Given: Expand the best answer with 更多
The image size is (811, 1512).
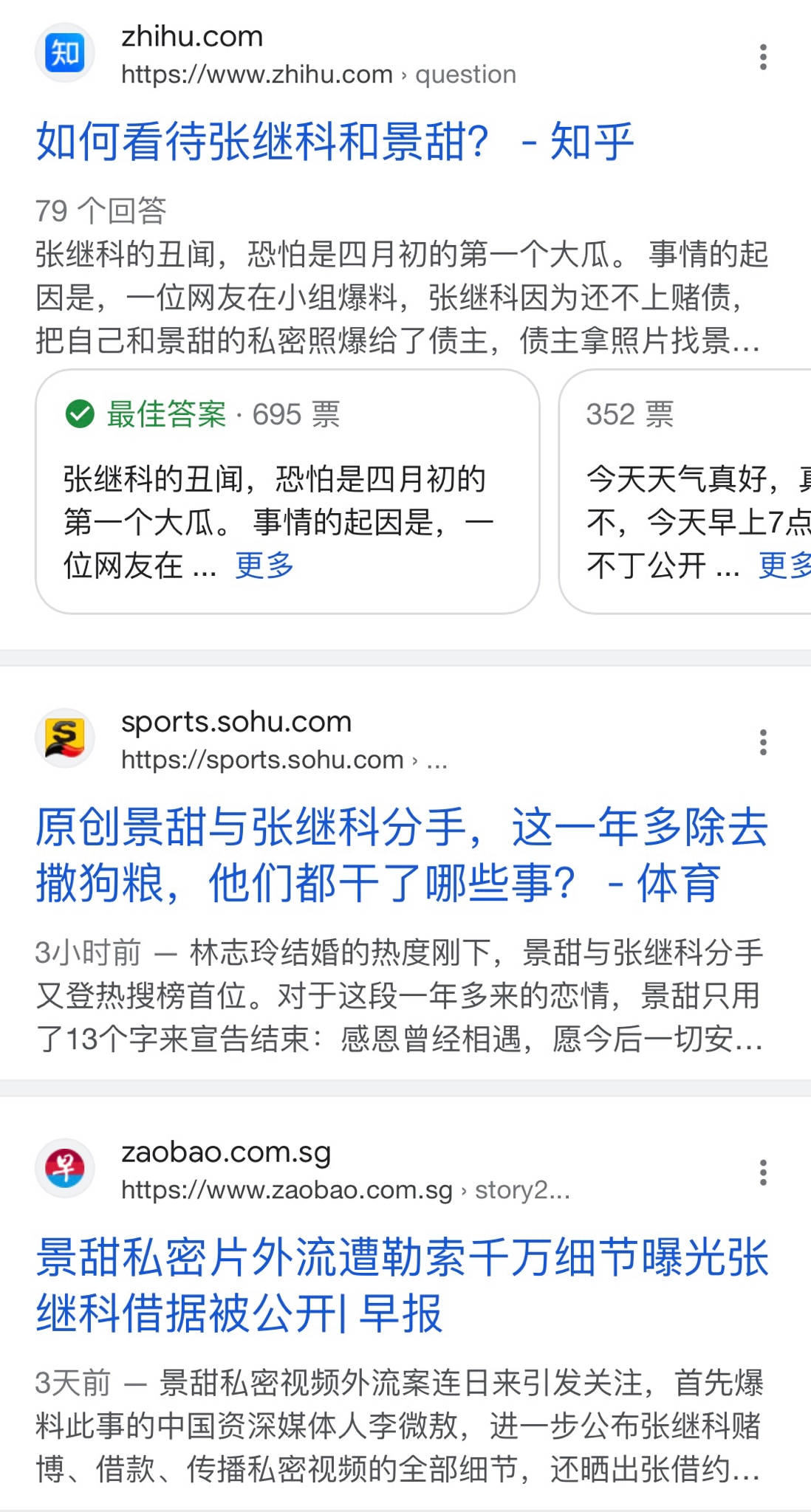Looking at the screenshot, I should (x=262, y=566).
